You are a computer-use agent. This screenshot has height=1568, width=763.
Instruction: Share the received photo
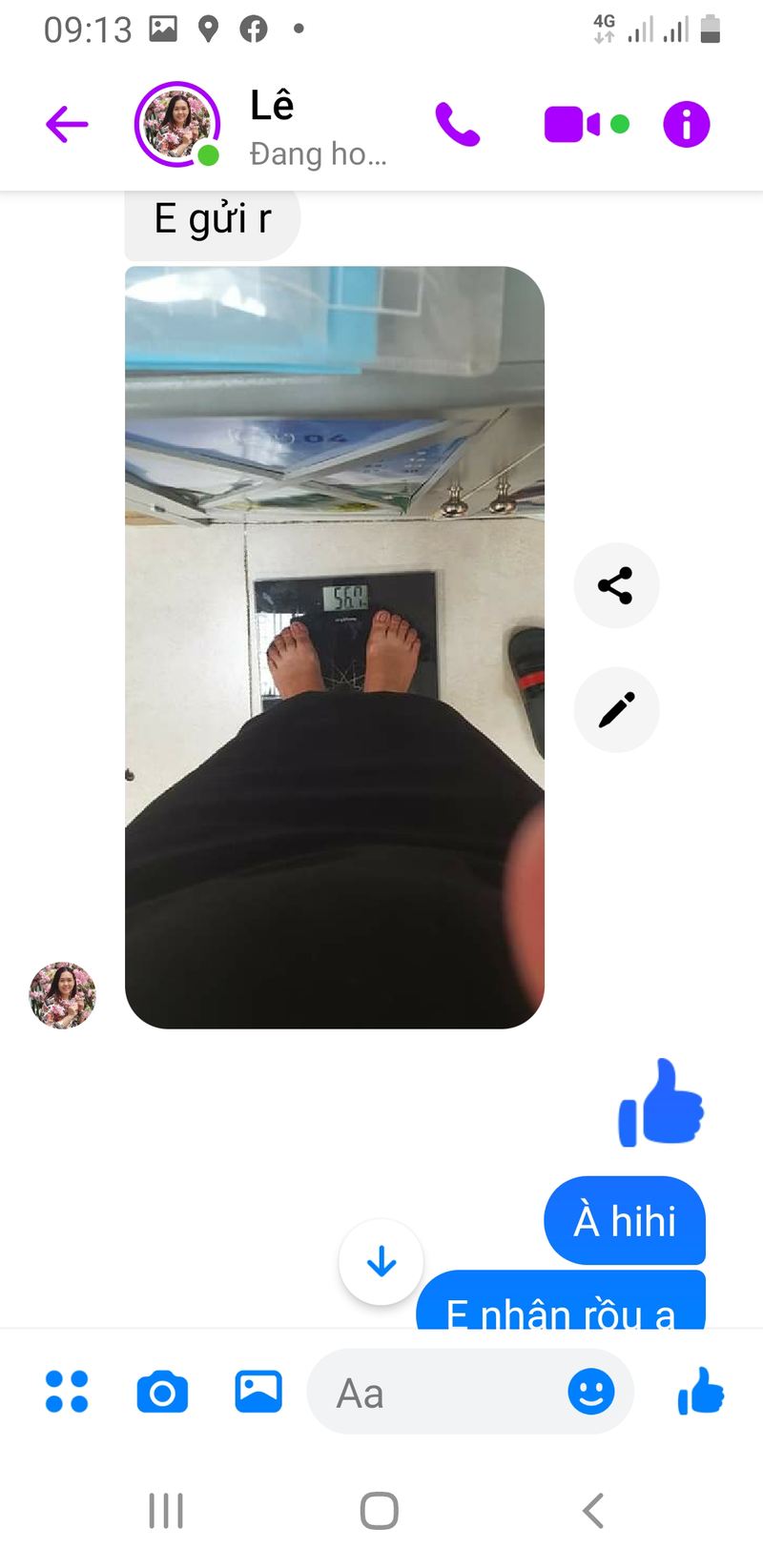(616, 585)
